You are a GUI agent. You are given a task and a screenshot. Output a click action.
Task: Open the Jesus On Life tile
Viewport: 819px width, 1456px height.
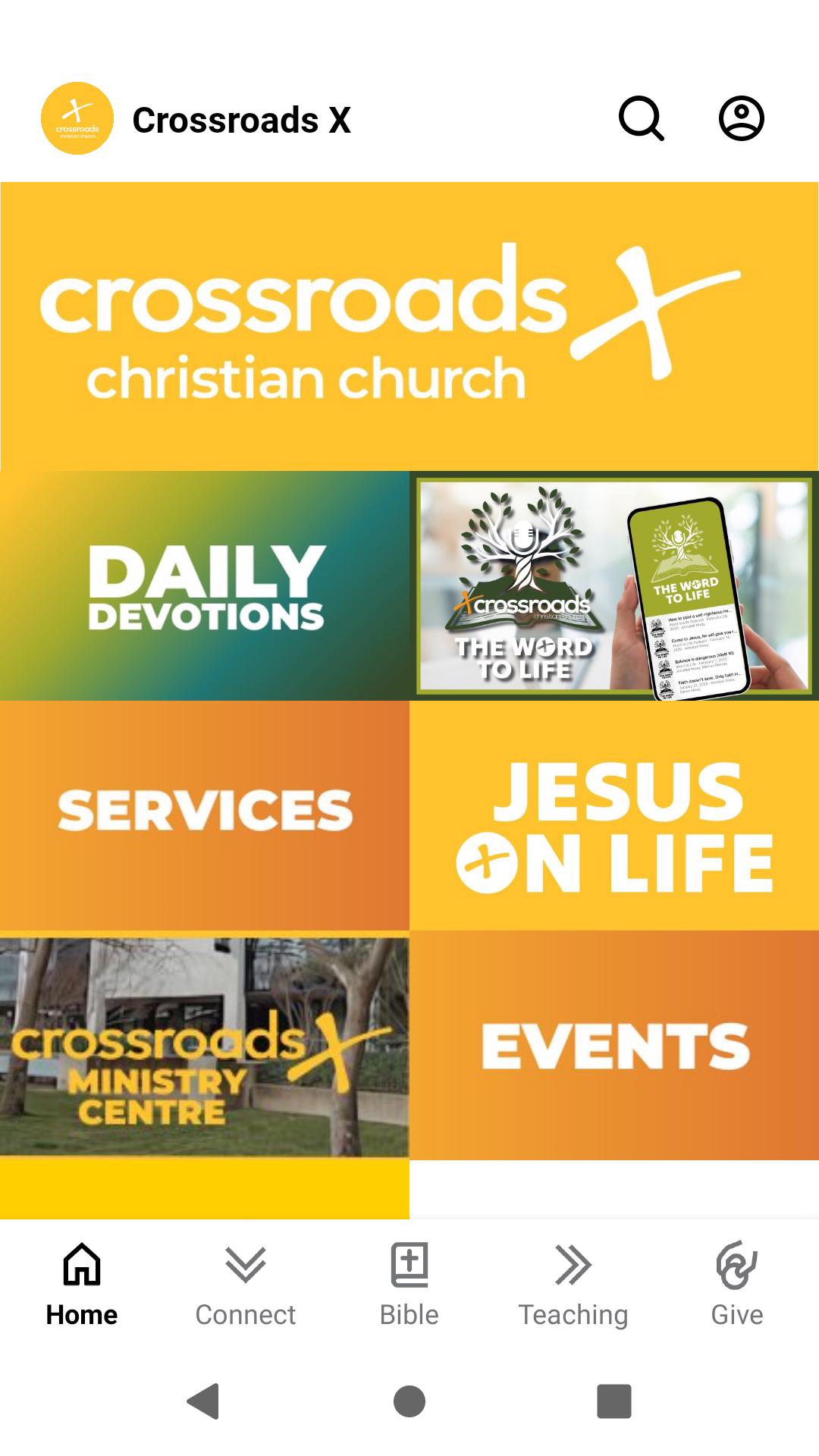[614, 815]
